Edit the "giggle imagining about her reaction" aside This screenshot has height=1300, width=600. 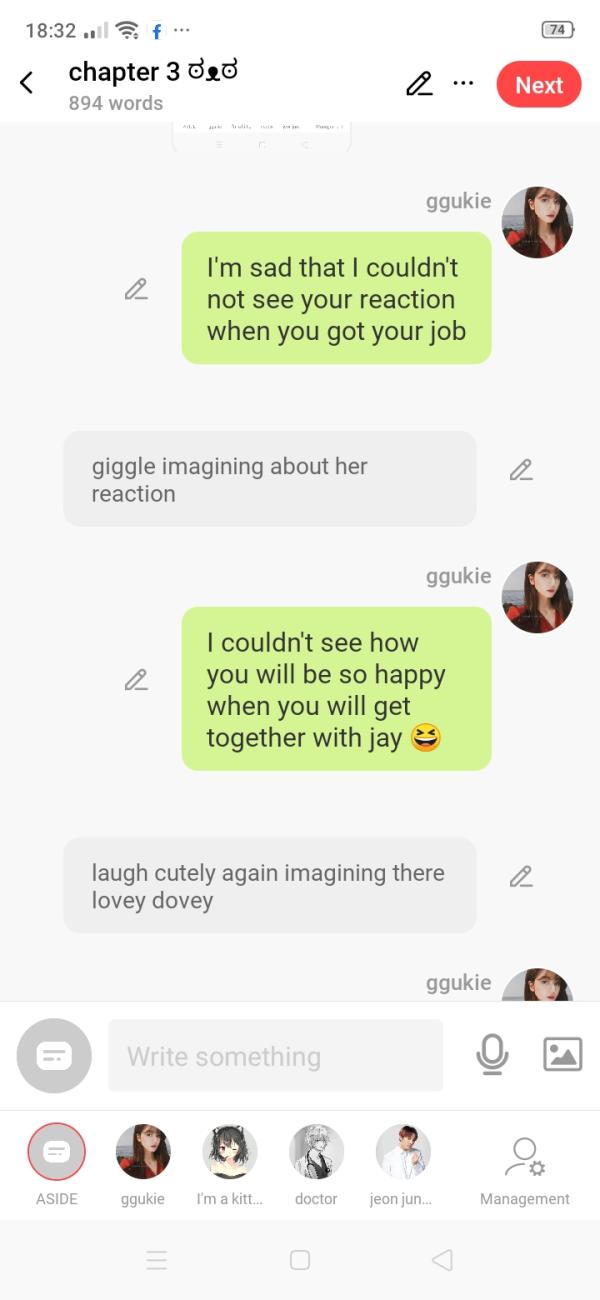(520, 470)
